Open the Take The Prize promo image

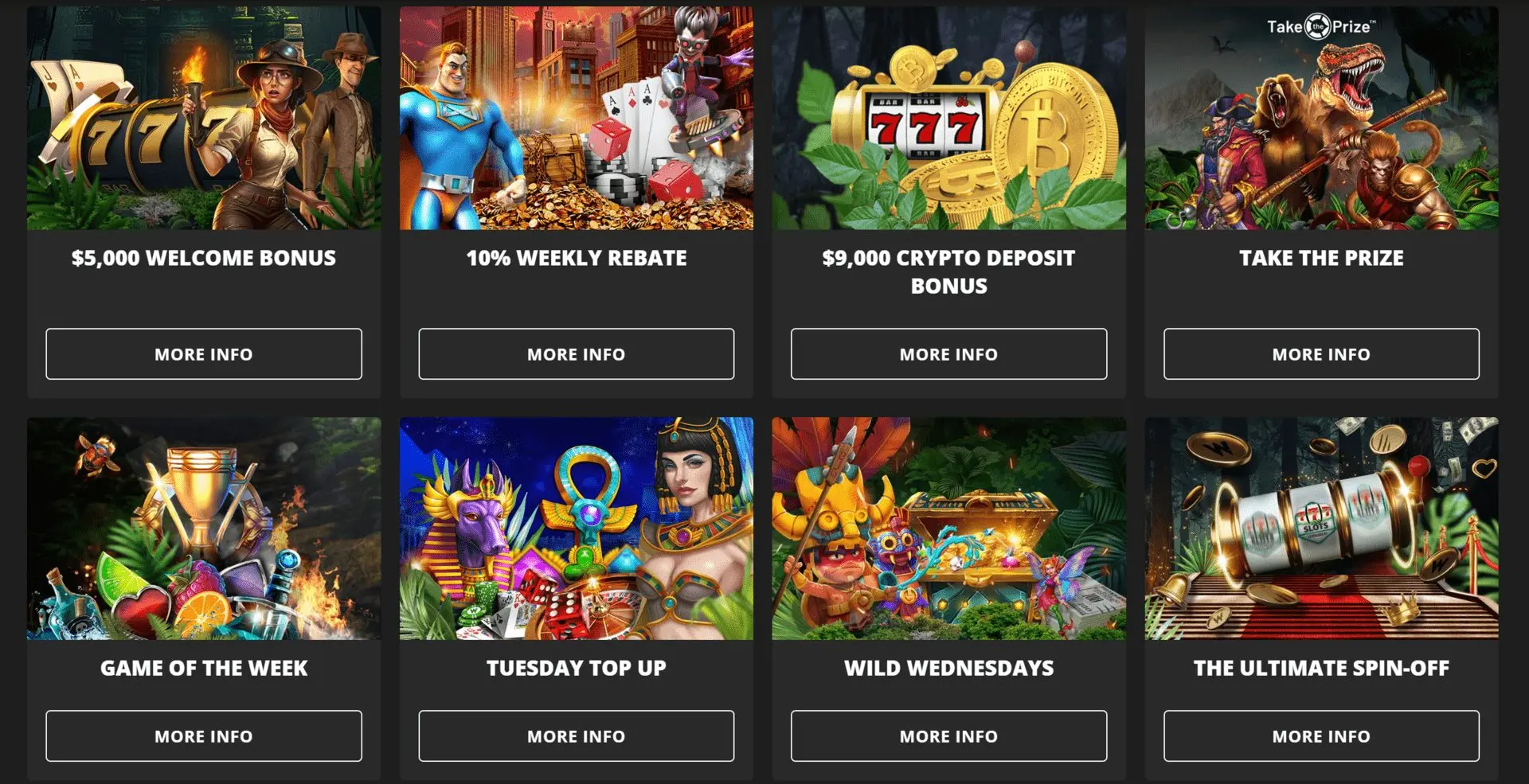pyautogui.click(x=1321, y=118)
